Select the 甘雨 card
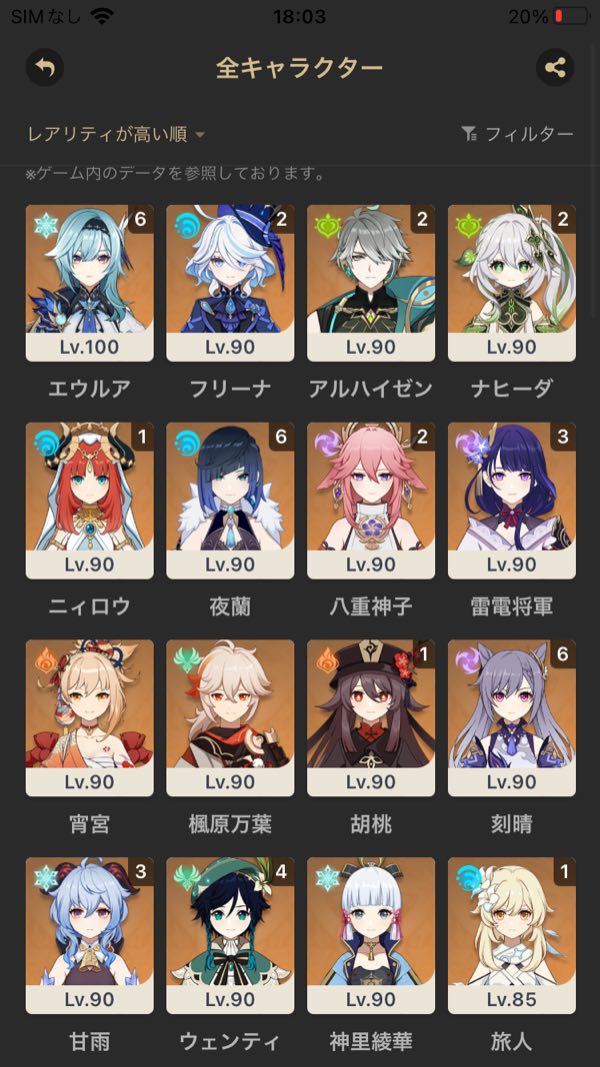This screenshot has width=600, height=1067. click(89, 935)
